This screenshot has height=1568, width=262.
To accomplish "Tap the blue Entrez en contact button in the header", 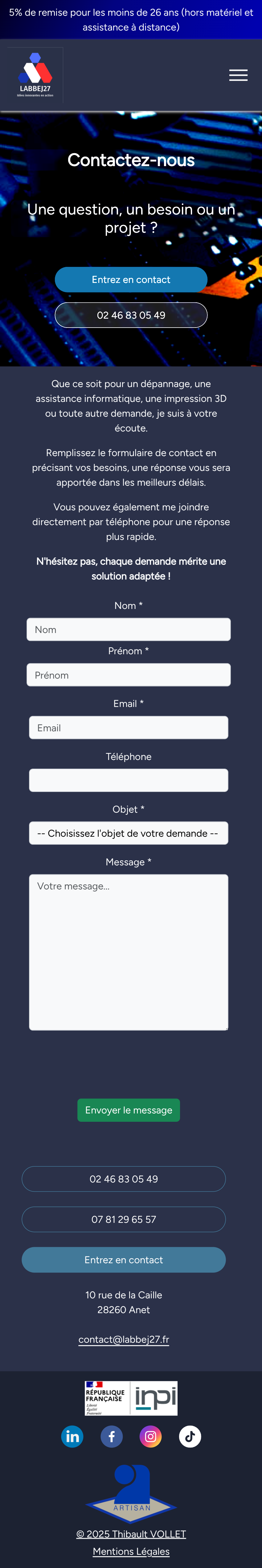I will click(131, 280).
